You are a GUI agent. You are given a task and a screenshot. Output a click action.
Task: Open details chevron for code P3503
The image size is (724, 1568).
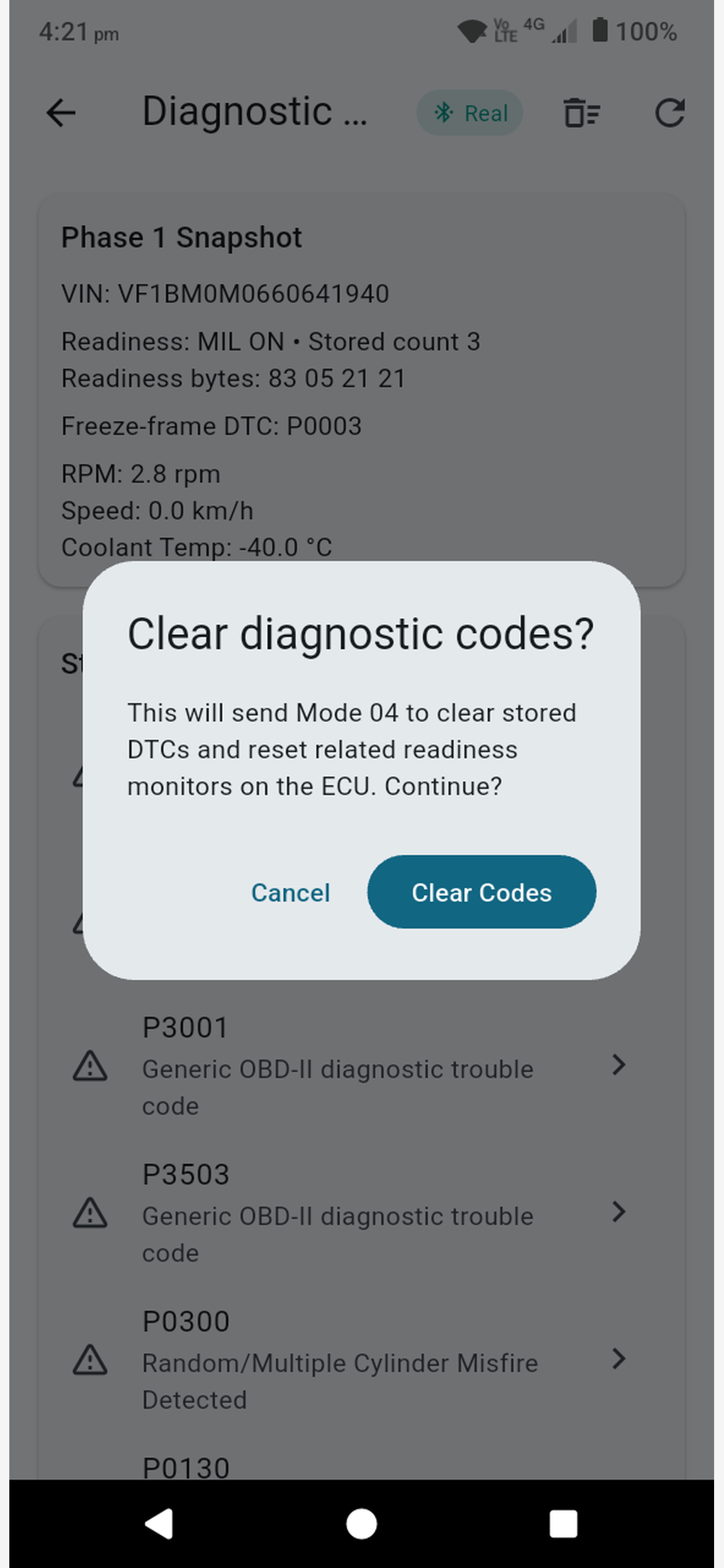619,1213
